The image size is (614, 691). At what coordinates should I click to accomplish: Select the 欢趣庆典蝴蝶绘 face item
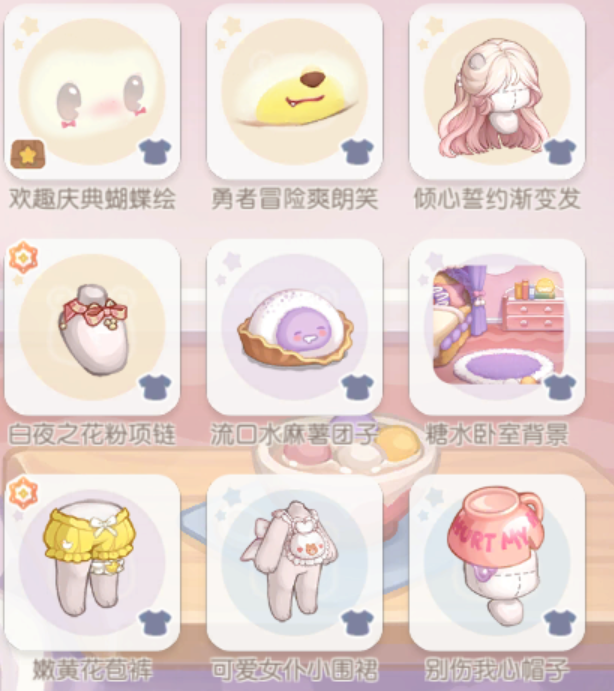click(92, 93)
